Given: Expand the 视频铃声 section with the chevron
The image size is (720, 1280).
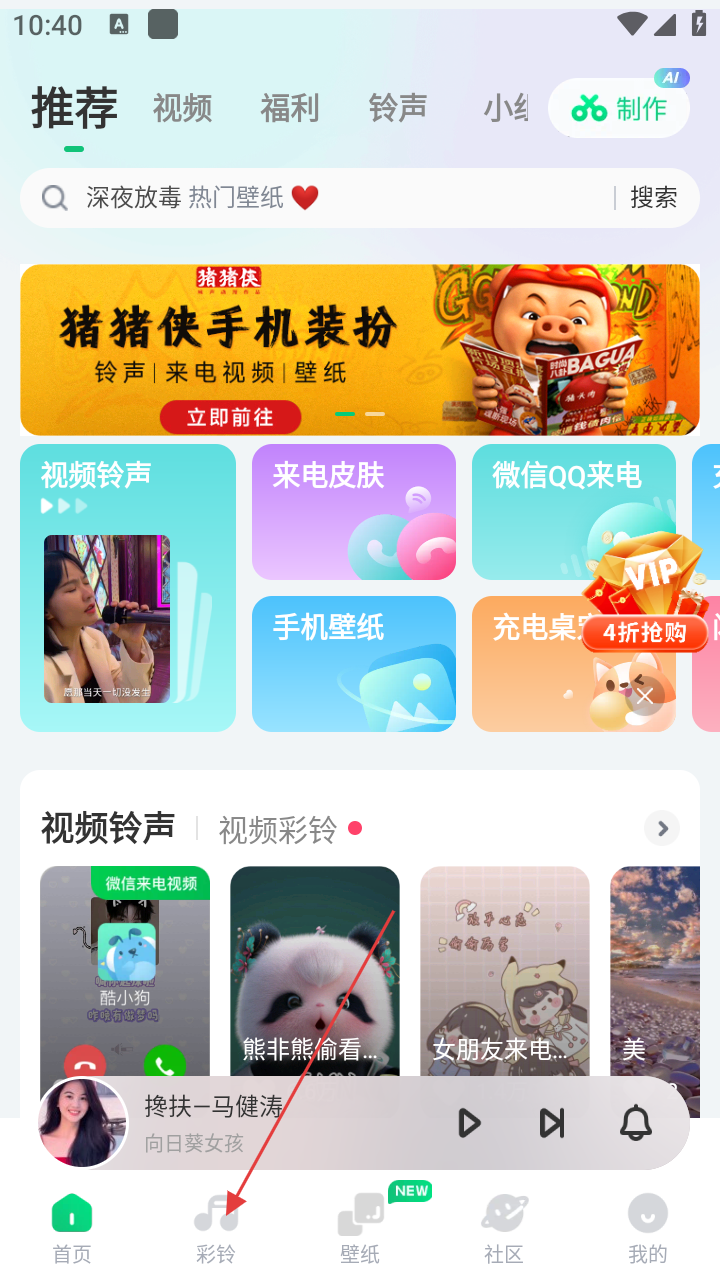Looking at the screenshot, I should 661,828.
